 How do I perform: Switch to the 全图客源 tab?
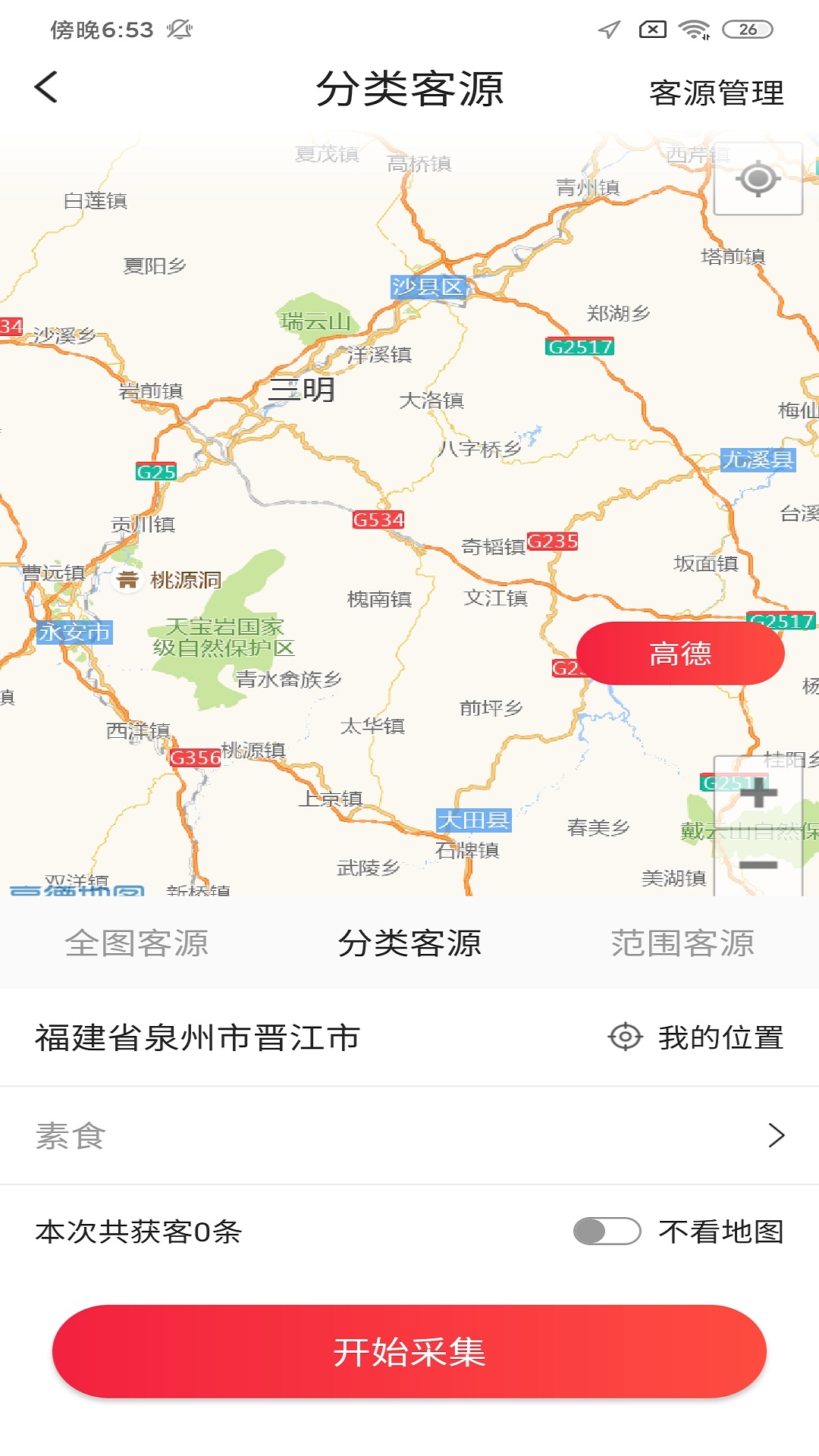click(x=136, y=943)
